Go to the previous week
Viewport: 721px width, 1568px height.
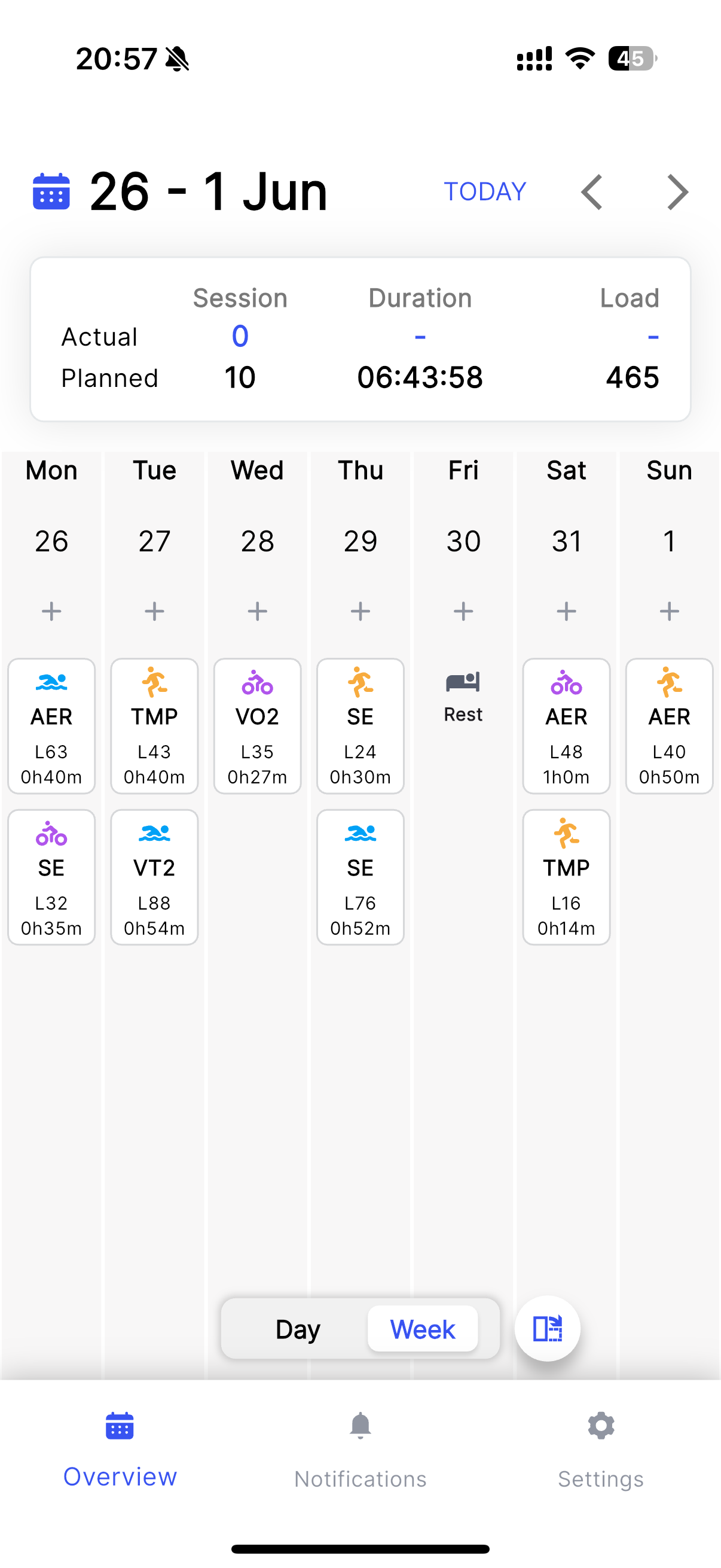(x=592, y=193)
